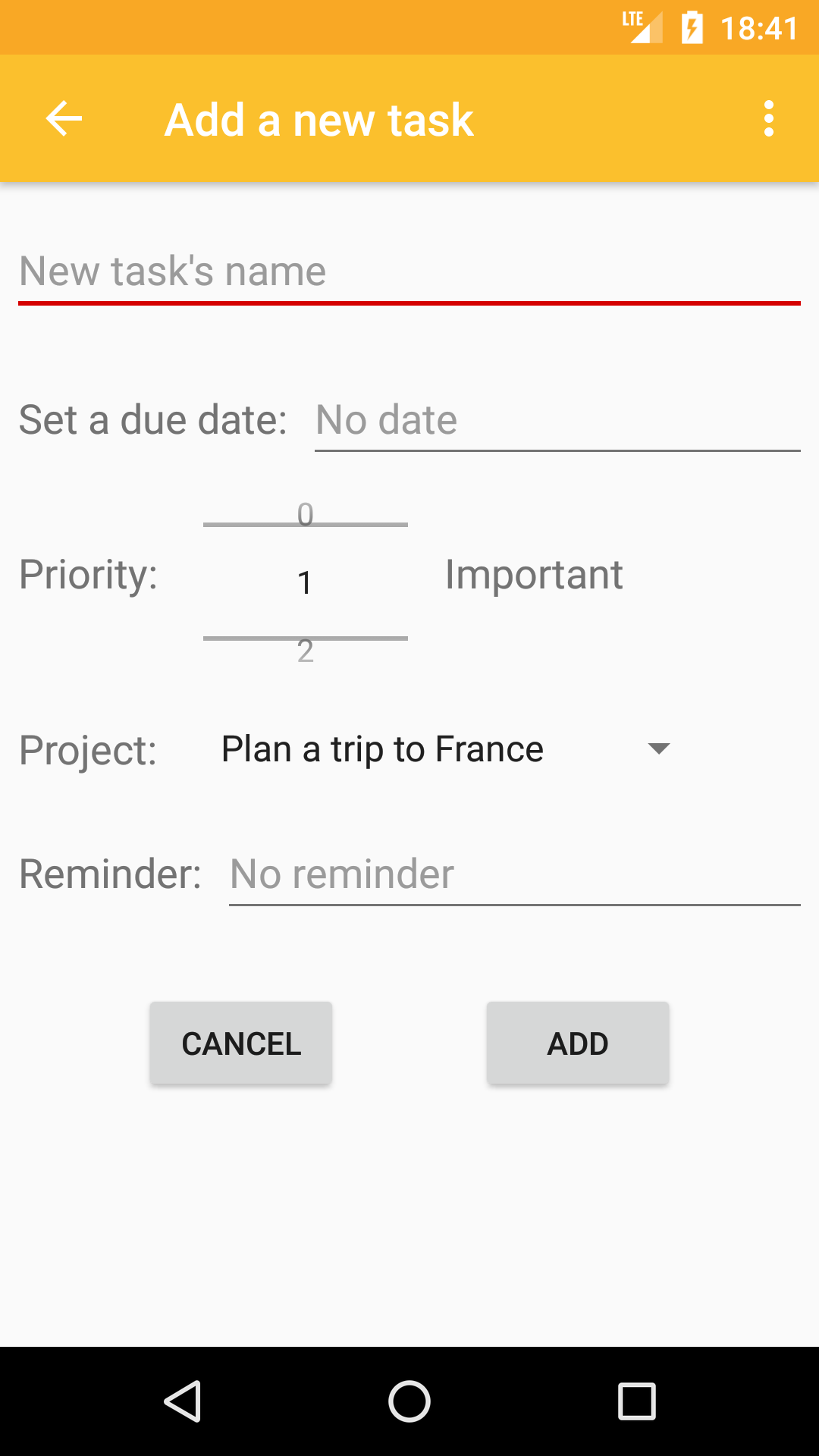The image size is (819, 1456).
Task: Cancel adding the task
Action: 241,1043
